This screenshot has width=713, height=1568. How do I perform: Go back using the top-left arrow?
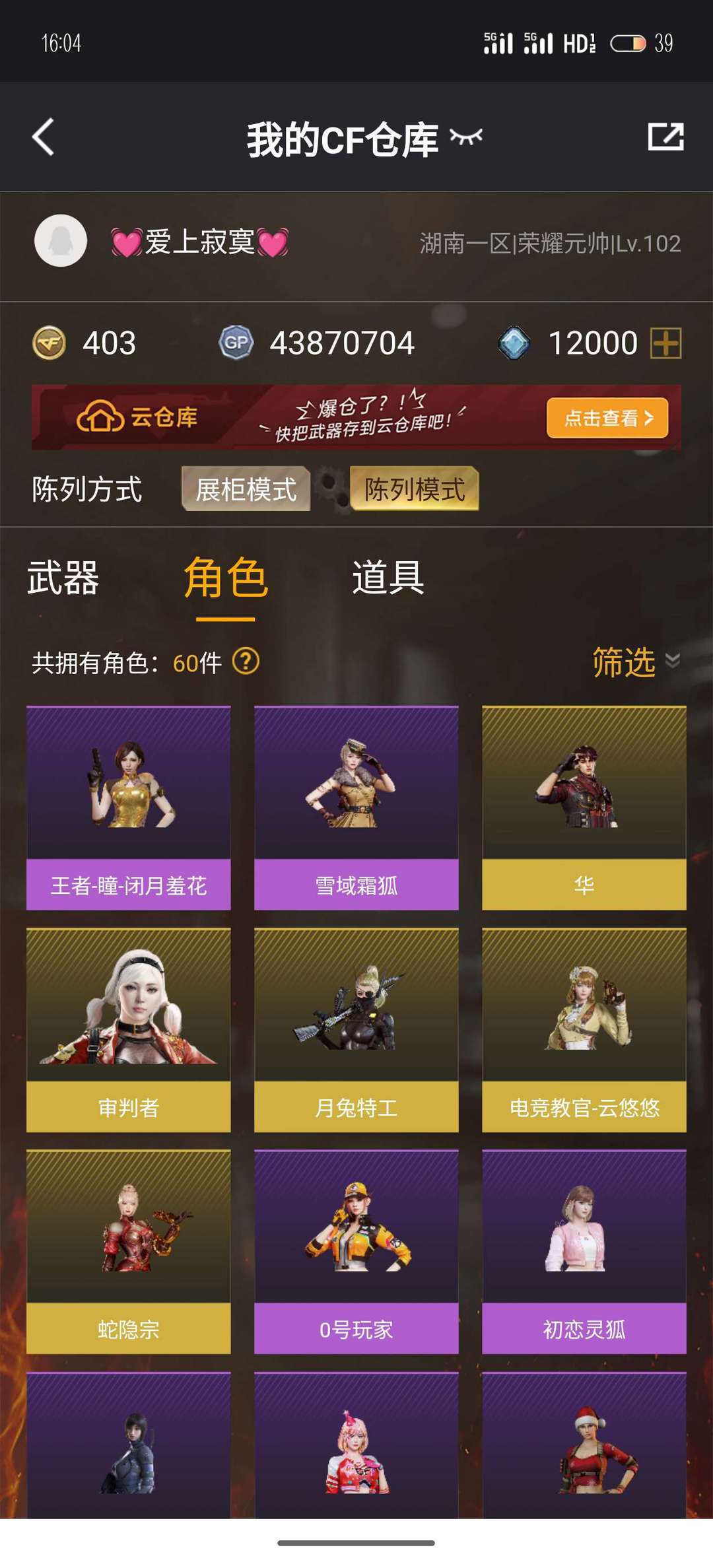coord(44,137)
